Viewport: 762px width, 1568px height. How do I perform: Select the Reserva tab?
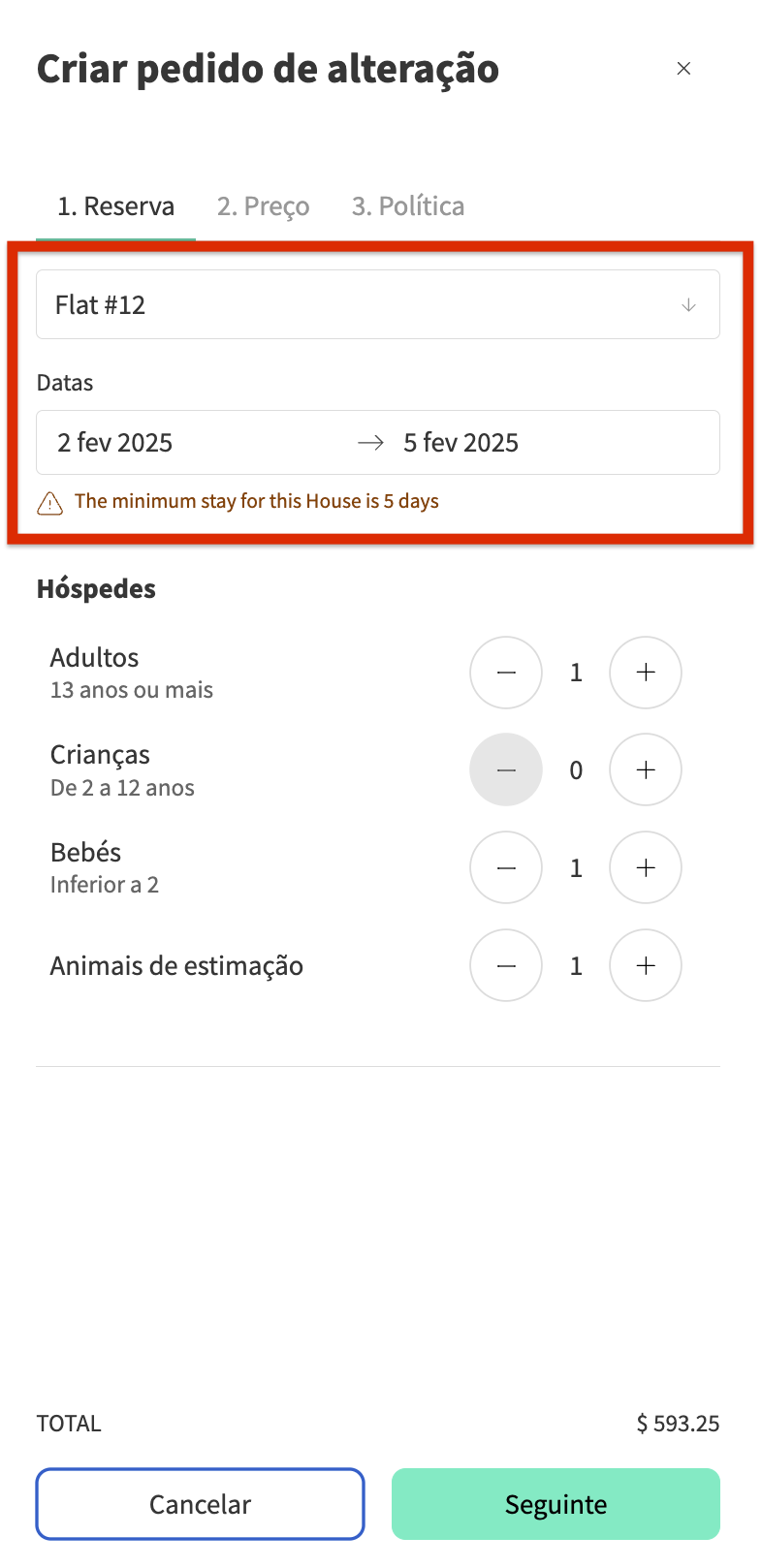tap(114, 205)
